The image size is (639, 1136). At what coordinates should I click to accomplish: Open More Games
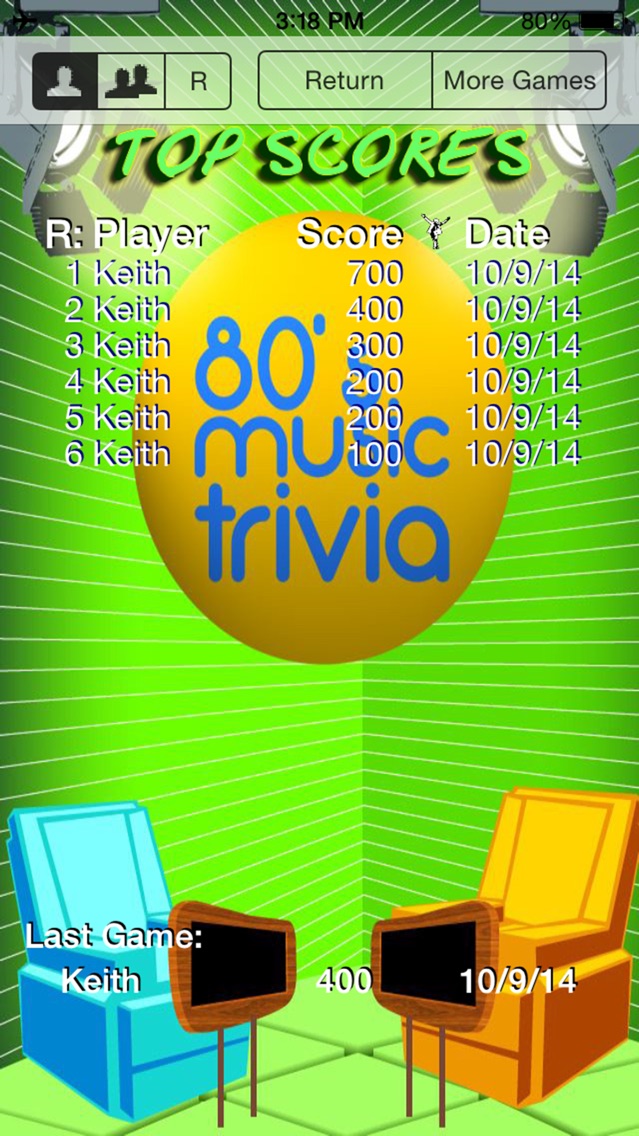click(519, 80)
